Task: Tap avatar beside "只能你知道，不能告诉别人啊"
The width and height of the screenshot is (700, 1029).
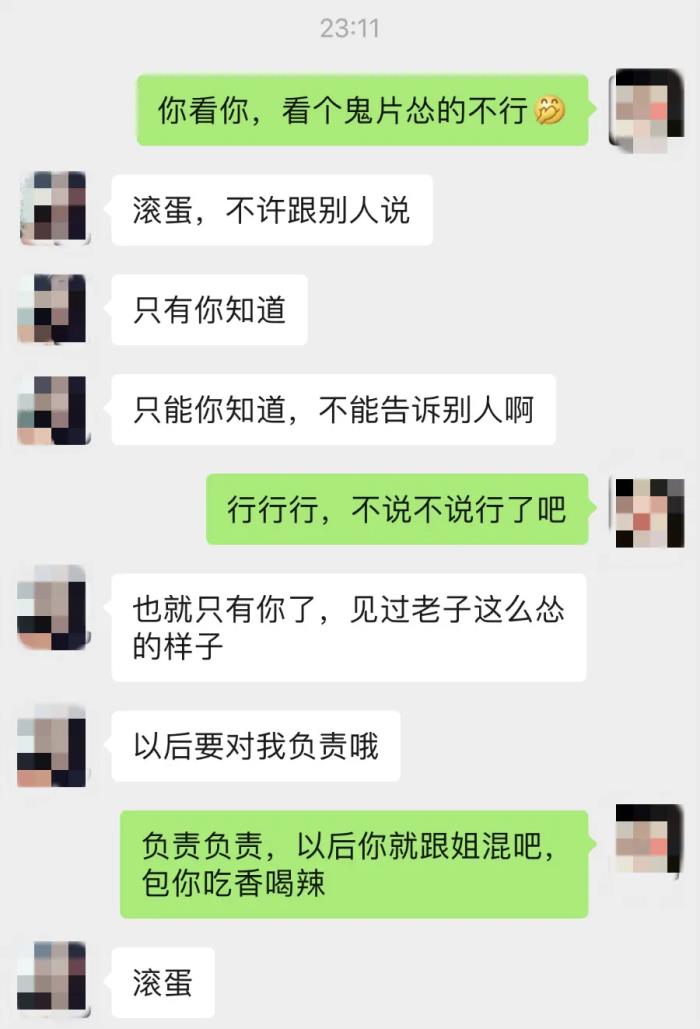Action: point(52,409)
